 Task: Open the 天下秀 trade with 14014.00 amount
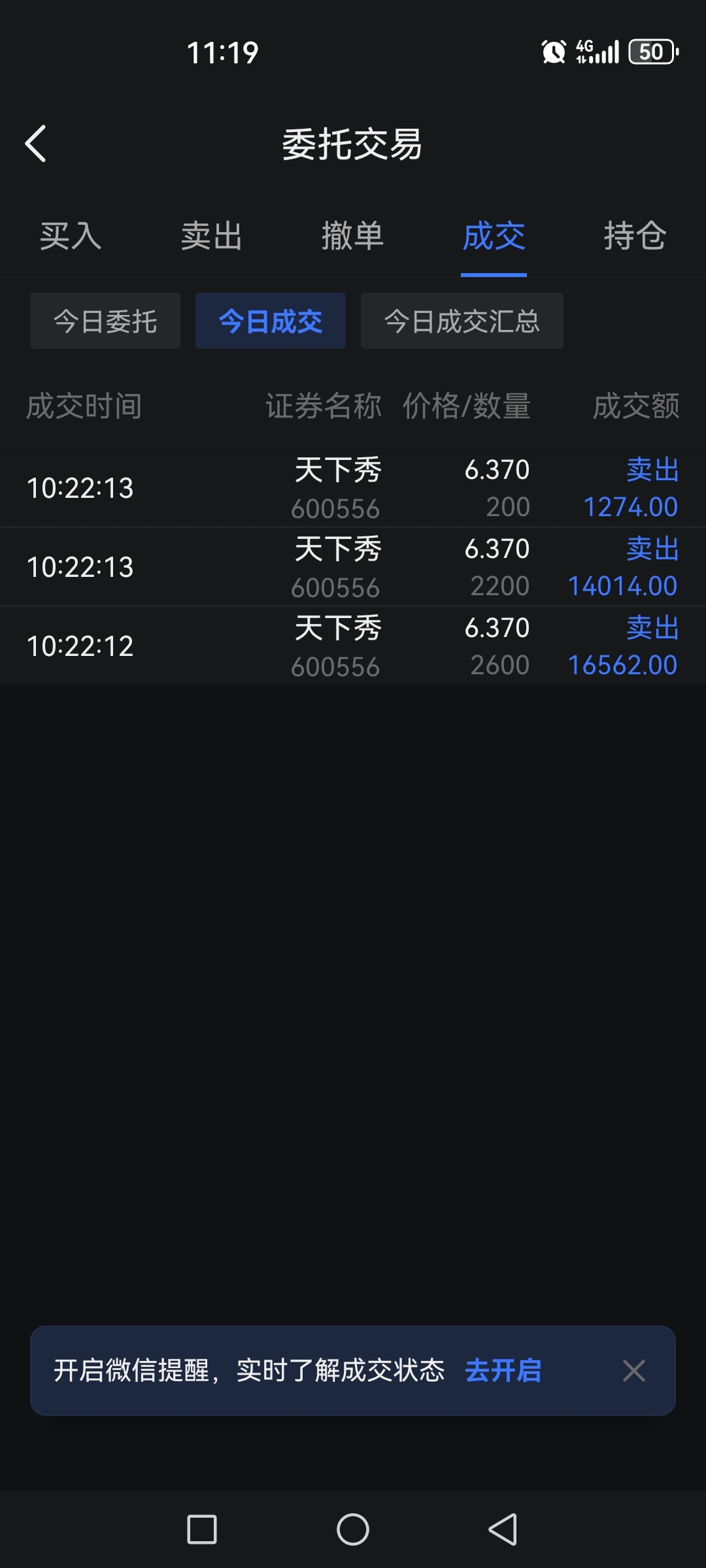pyautogui.click(x=353, y=566)
